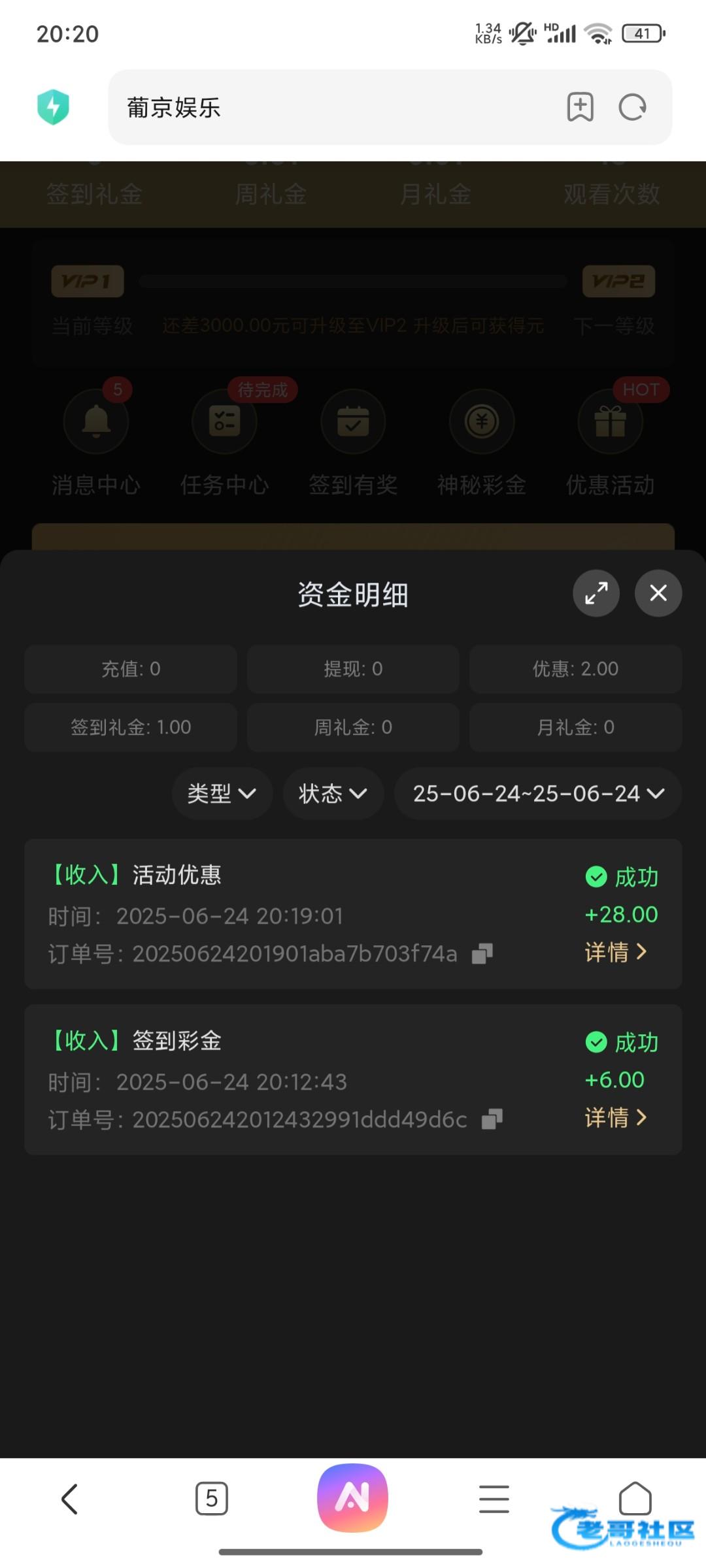Change the 25-06-24~25-06-24 date range
Viewport: 706px width, 1568px height.
pos(538,793)
